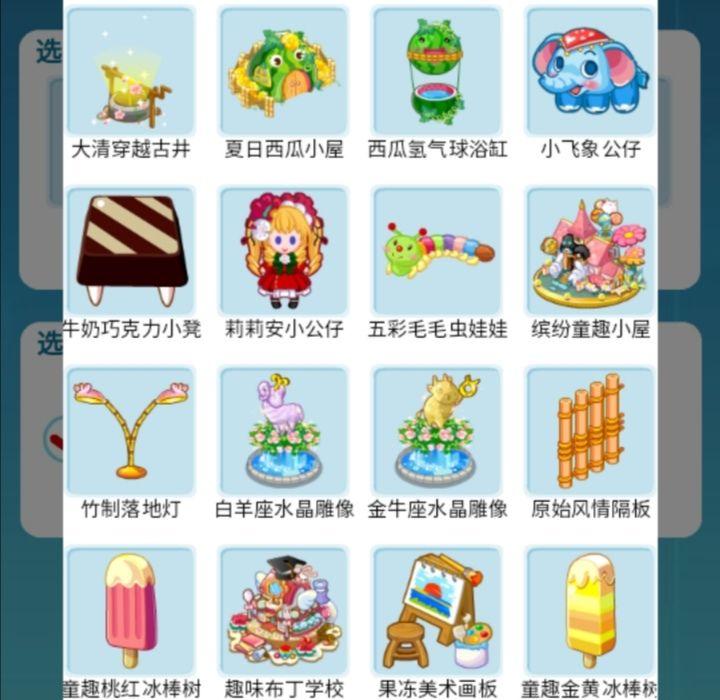Tap the 原始风情隔板 partition
The image size is (720, 700).
click(x=590, y=432)
